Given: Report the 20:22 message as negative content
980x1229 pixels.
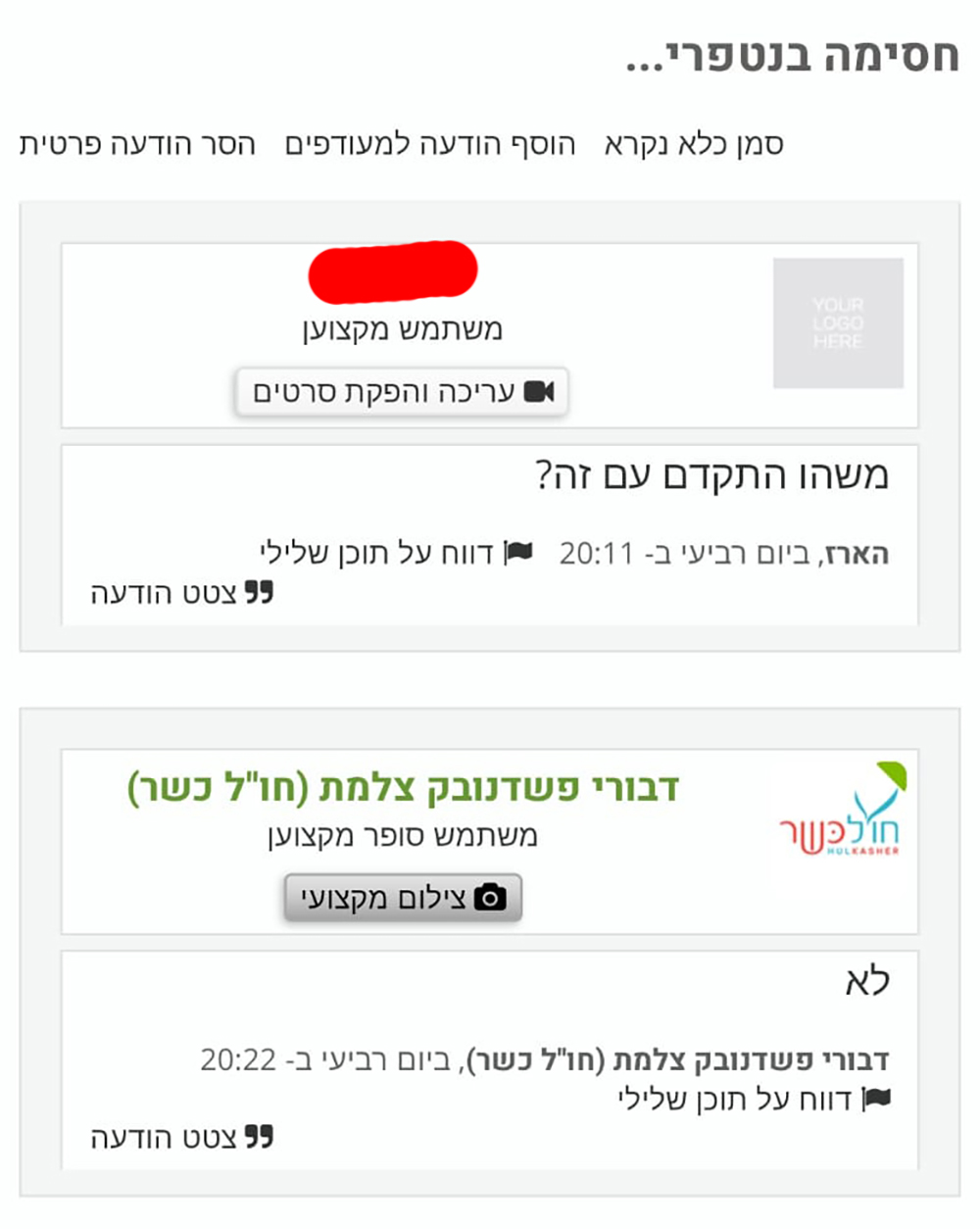Looking at the screenshot, I should (754, 1100).
